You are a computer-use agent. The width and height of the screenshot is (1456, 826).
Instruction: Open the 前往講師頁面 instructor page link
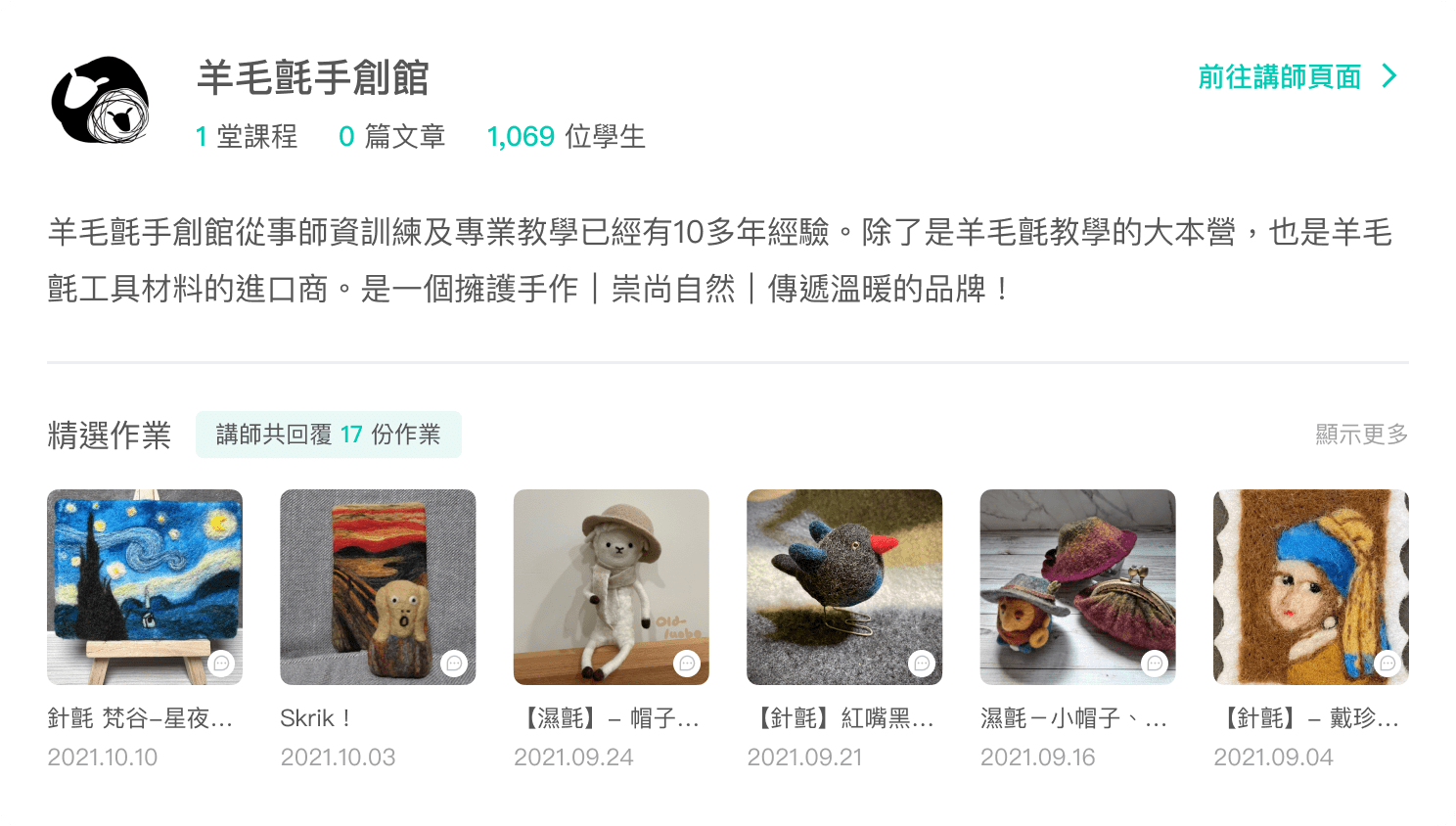click(1296, 76)
